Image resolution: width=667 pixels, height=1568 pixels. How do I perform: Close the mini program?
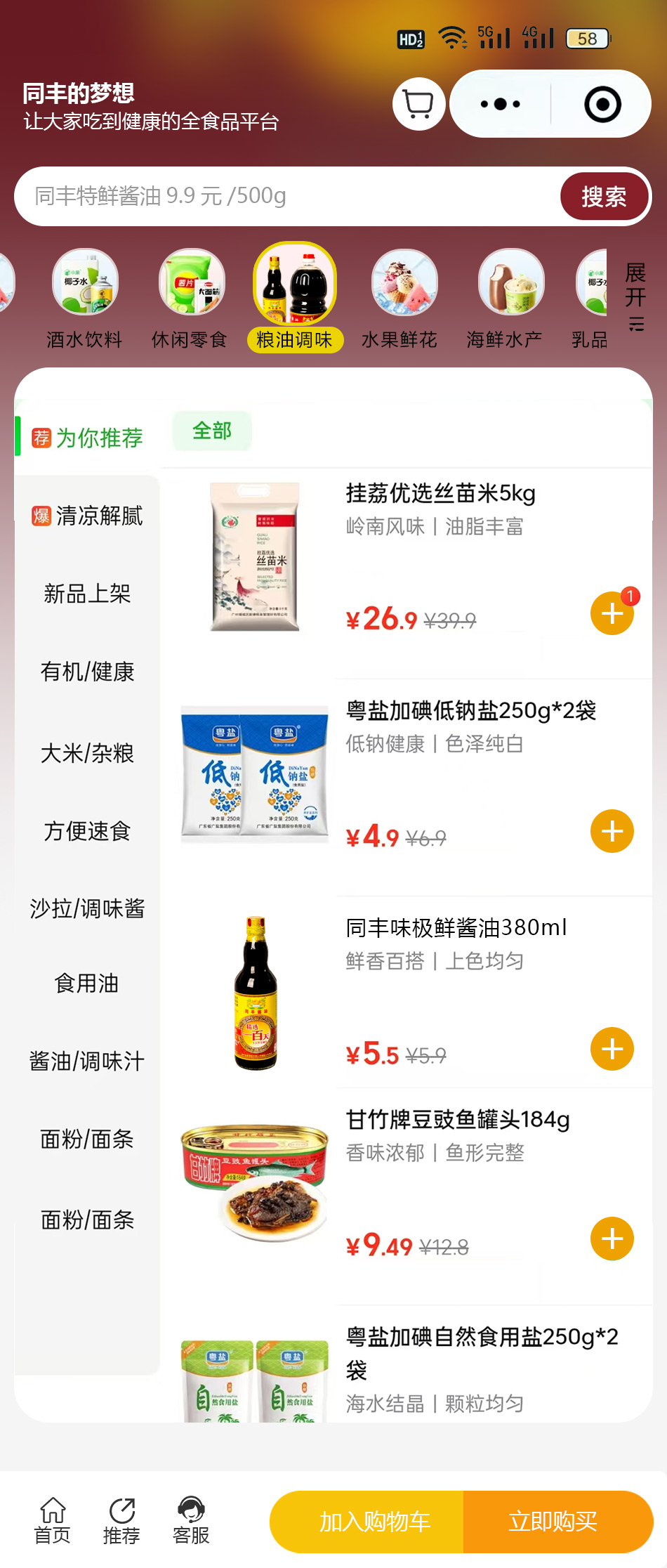click(602, 104)
